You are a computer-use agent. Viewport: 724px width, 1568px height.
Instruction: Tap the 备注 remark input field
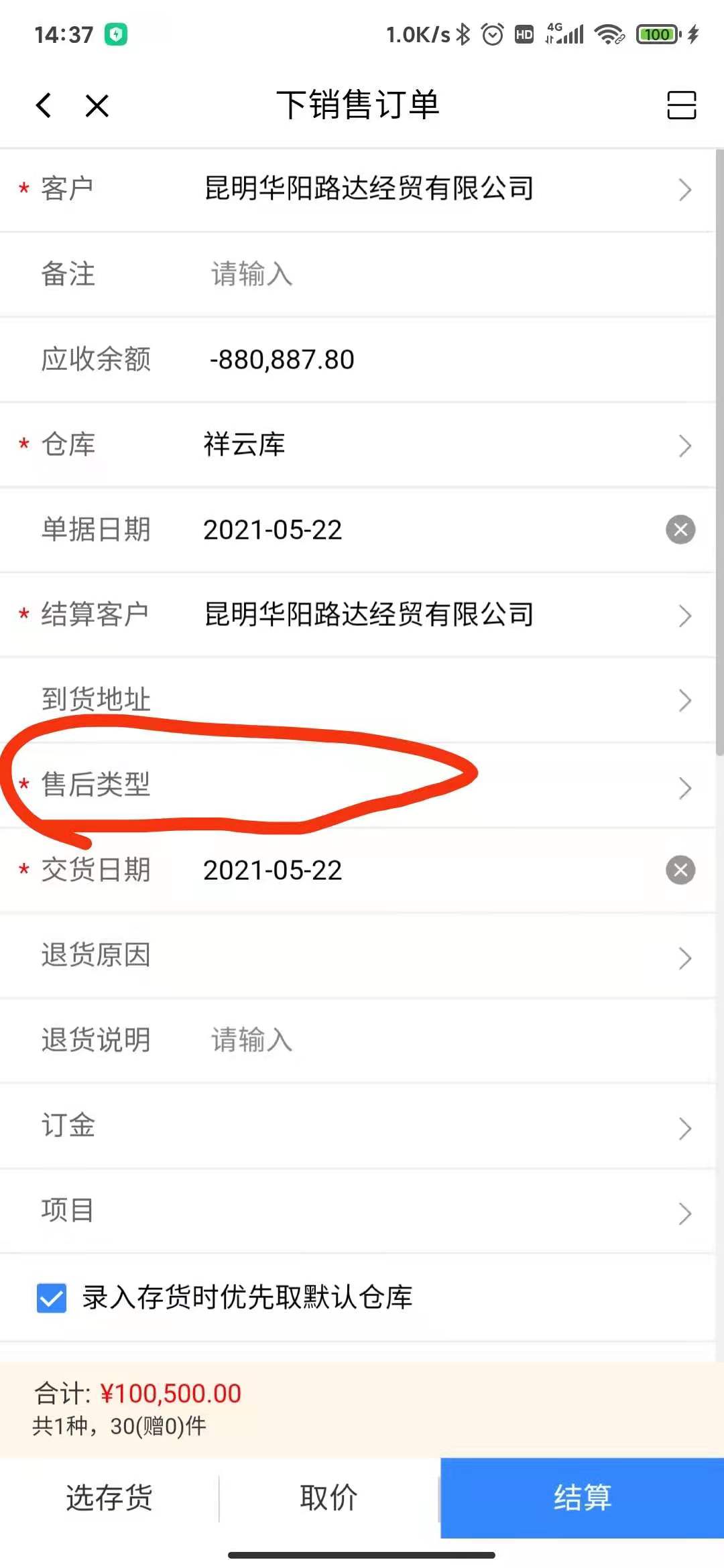pyautogui.click(x=402, y=274)
